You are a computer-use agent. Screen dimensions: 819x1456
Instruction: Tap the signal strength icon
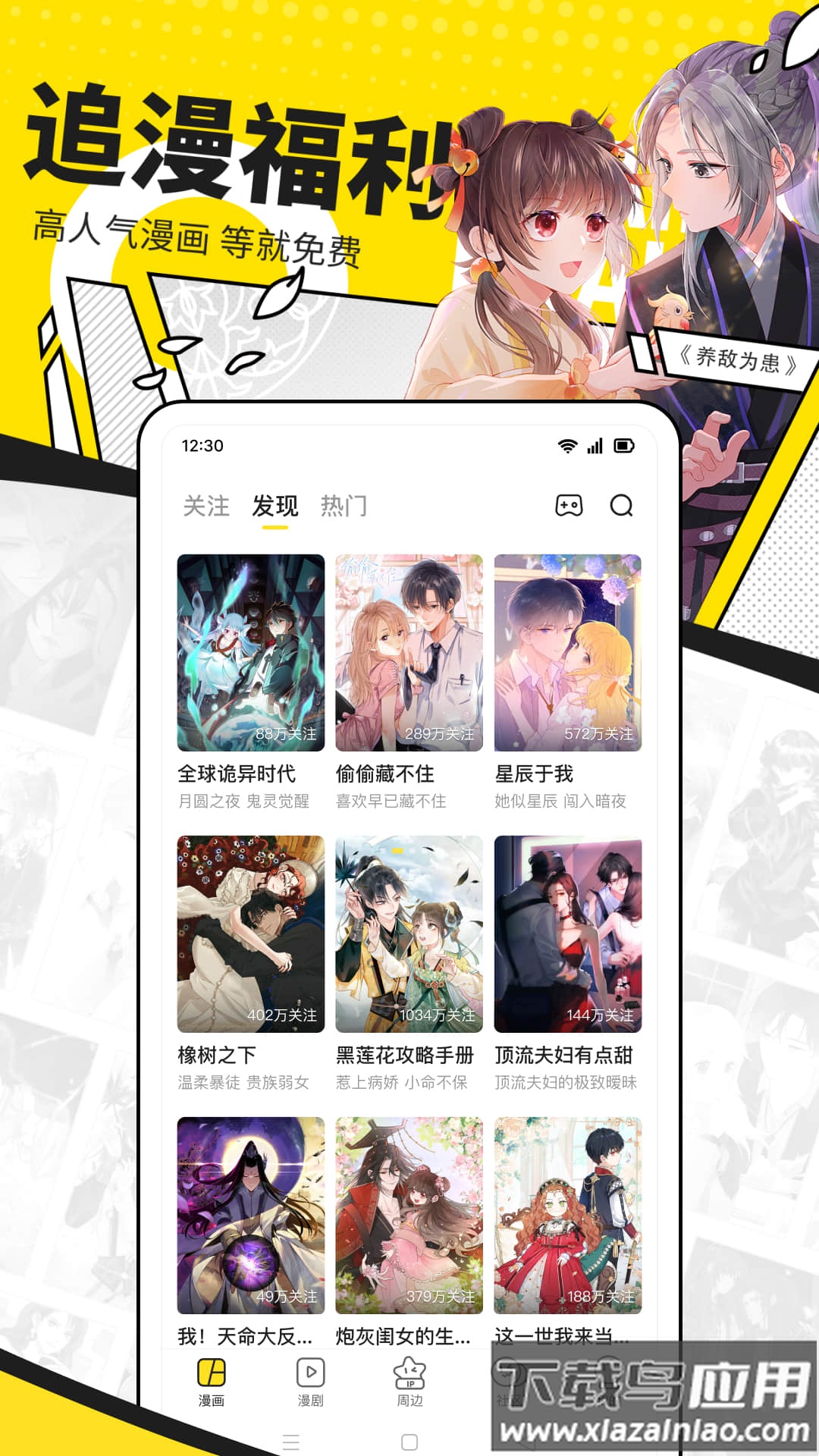pos(595,447)
